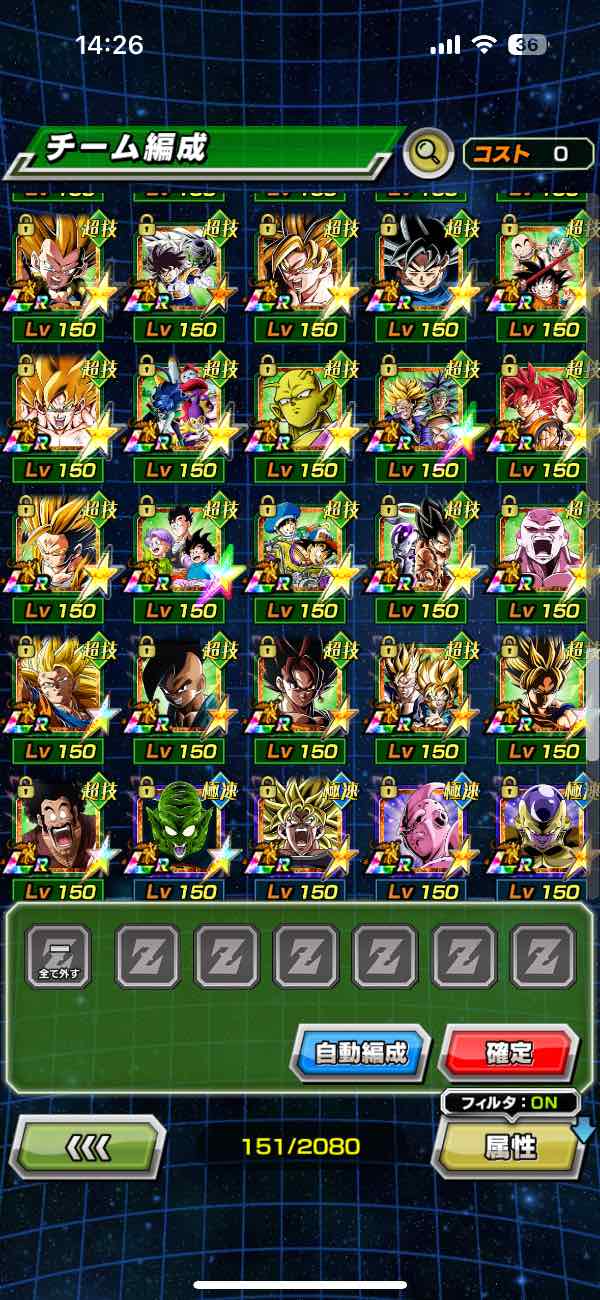600x1300 pixels.
Task: Select the screaming pink-faced character card
Action: 541,544
